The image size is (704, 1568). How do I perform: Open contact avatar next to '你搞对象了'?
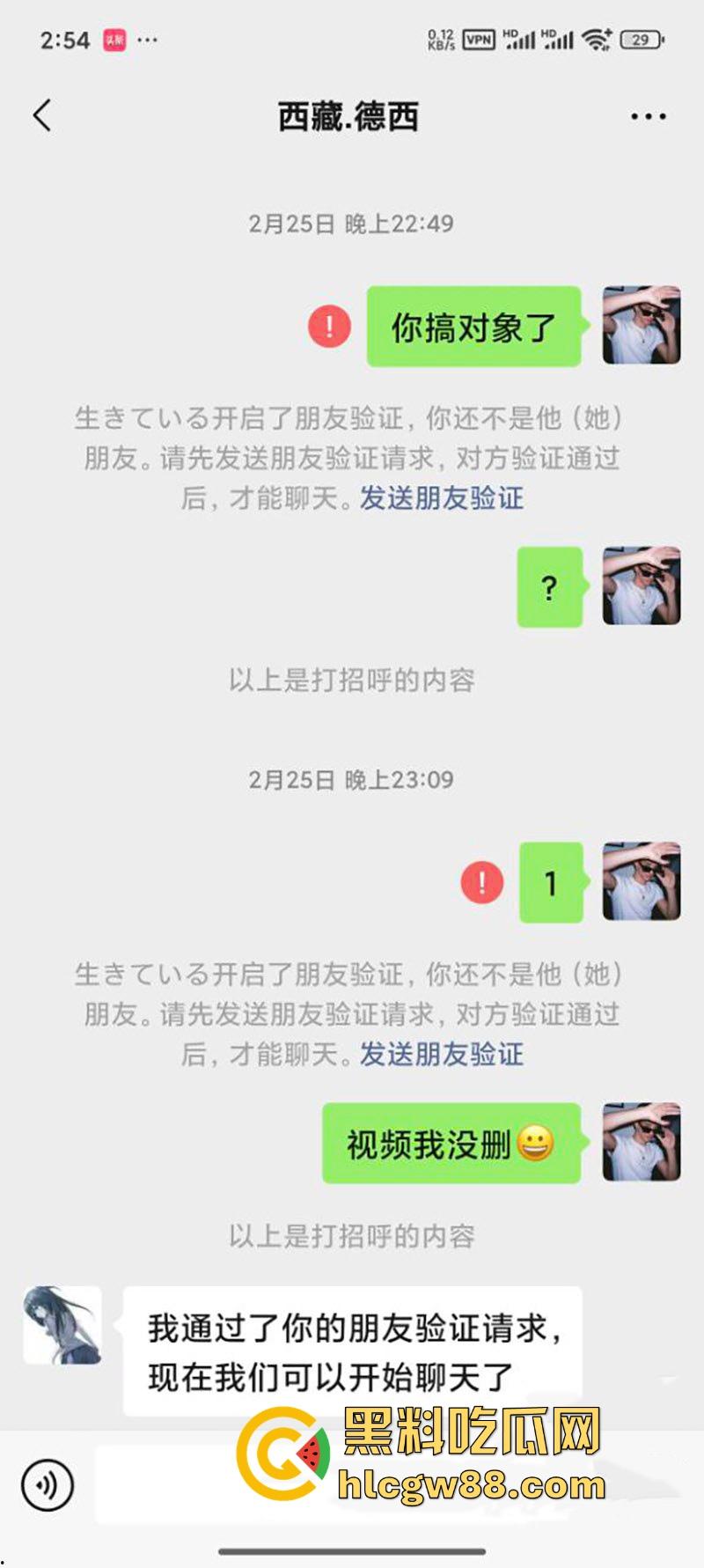pyautogui.click(x=640, y=326)
